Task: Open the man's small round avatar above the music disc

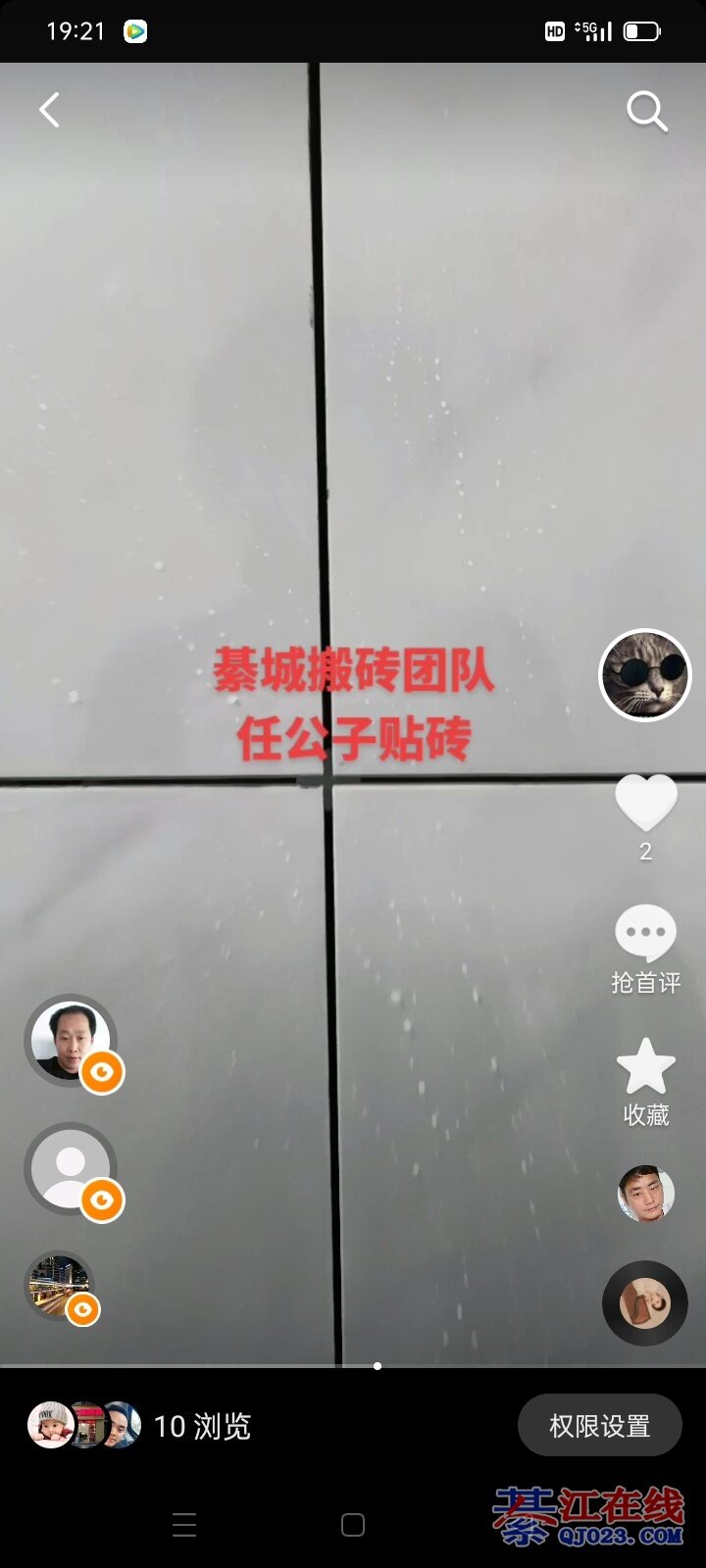Action: point(645,1194)
